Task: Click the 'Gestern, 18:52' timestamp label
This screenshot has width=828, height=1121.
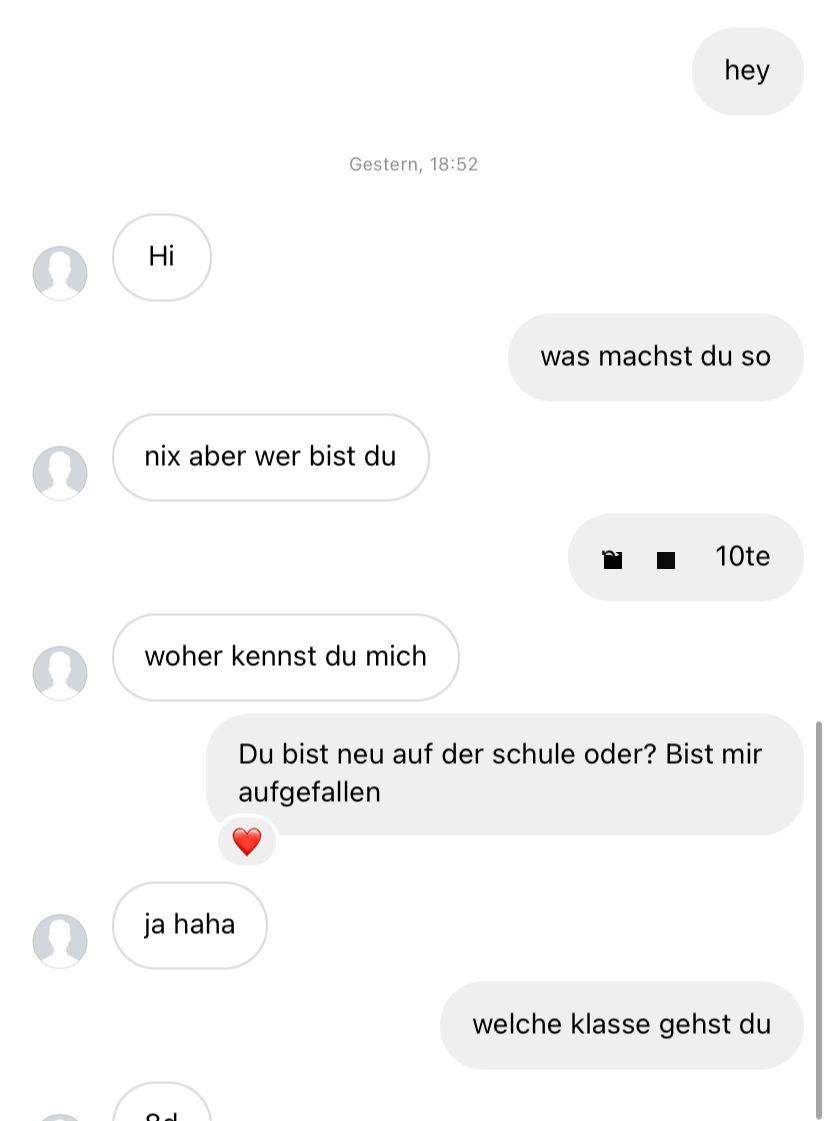Action: [x=414, y=164]
